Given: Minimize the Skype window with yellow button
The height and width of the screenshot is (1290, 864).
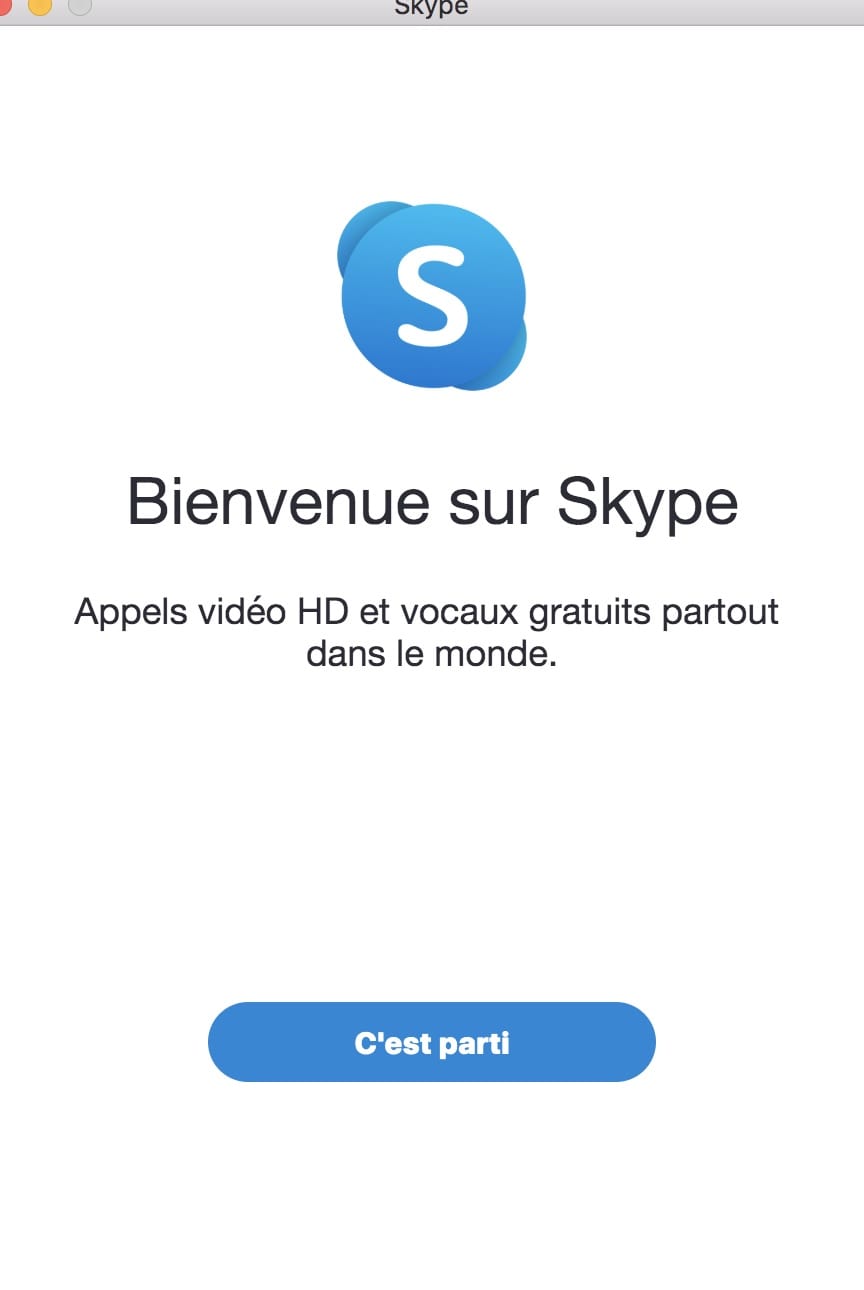Looking at the screenshot, I should point(39,6).
